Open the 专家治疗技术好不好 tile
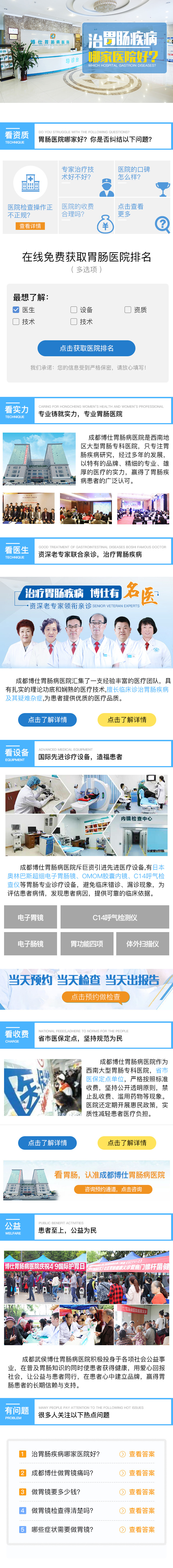Screen dimensions: 173x1568 (86, 179)
